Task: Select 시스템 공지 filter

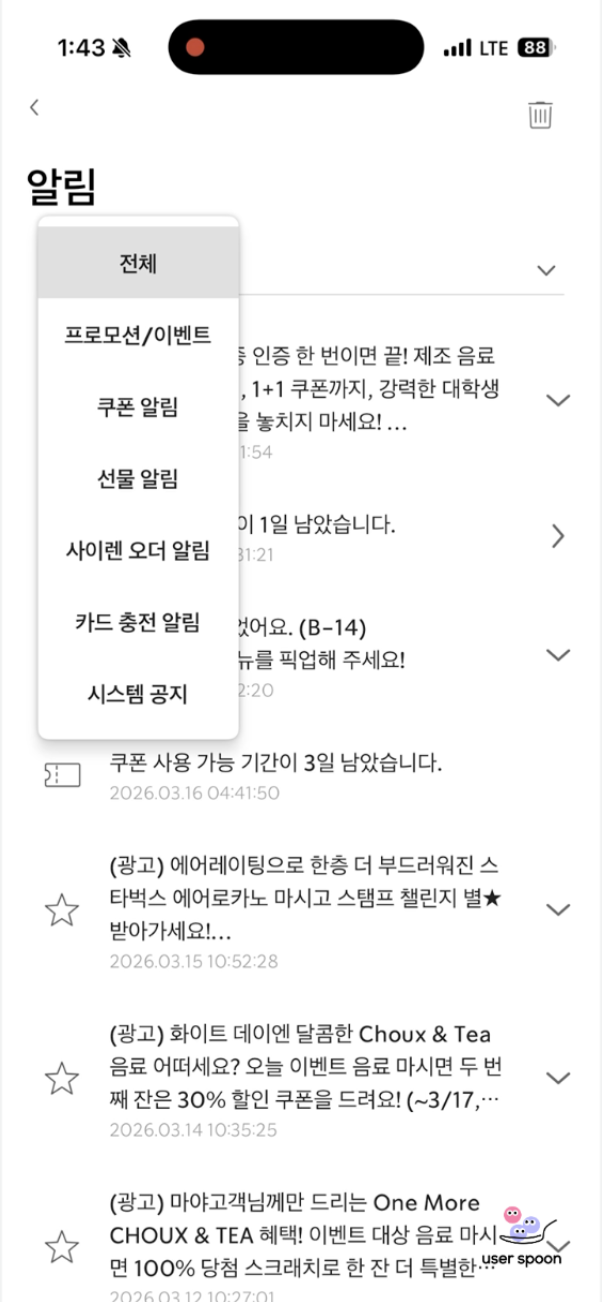Action: [x=138, y=694]
